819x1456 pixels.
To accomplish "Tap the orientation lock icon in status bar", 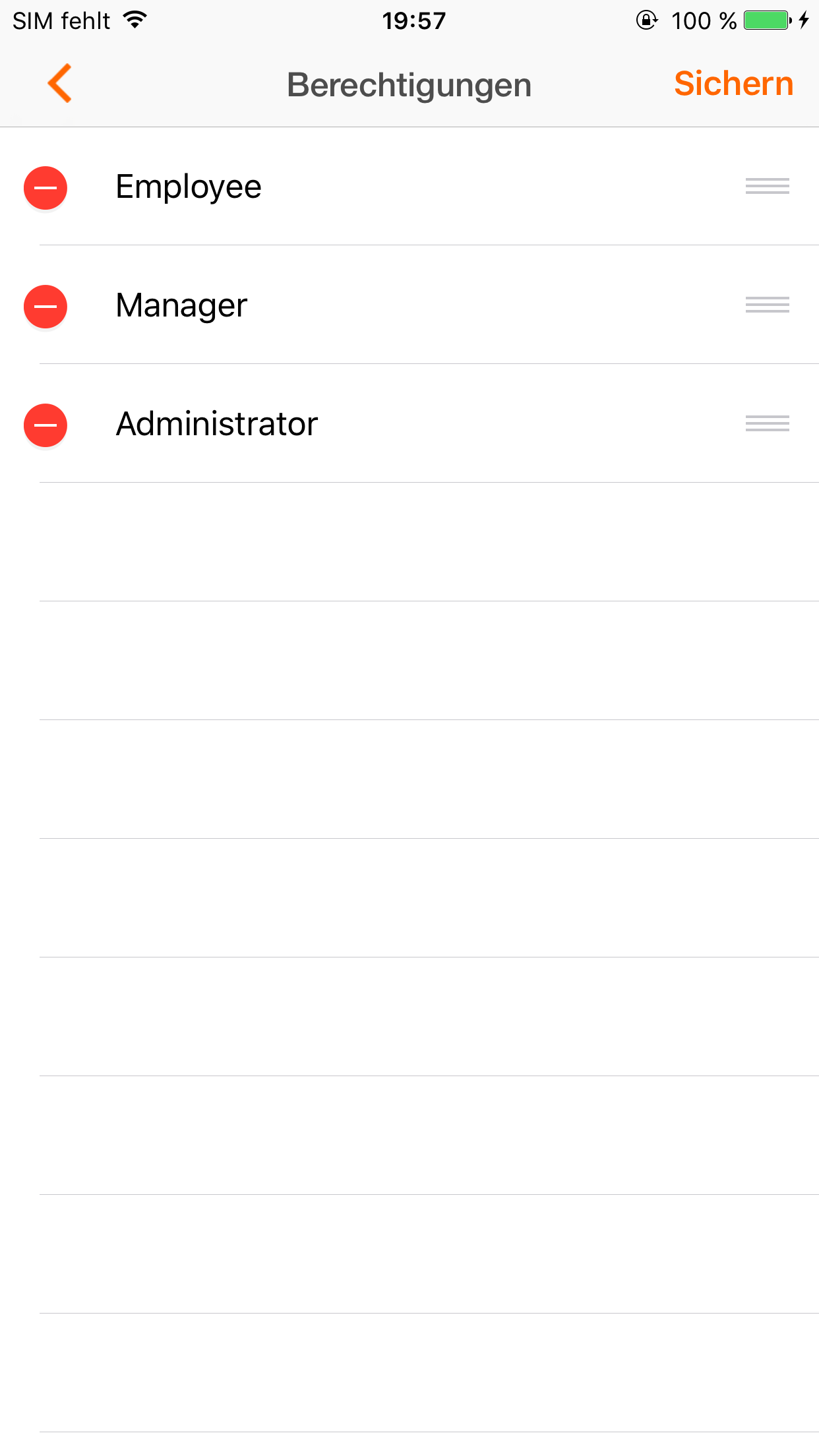I will click(647, 21).
